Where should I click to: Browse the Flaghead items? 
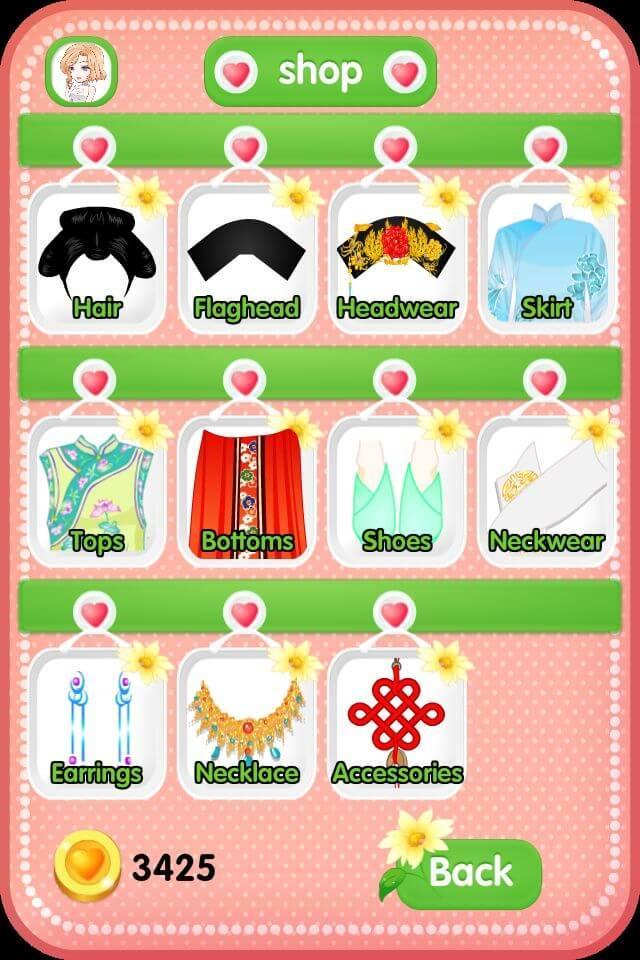point(246,260)
